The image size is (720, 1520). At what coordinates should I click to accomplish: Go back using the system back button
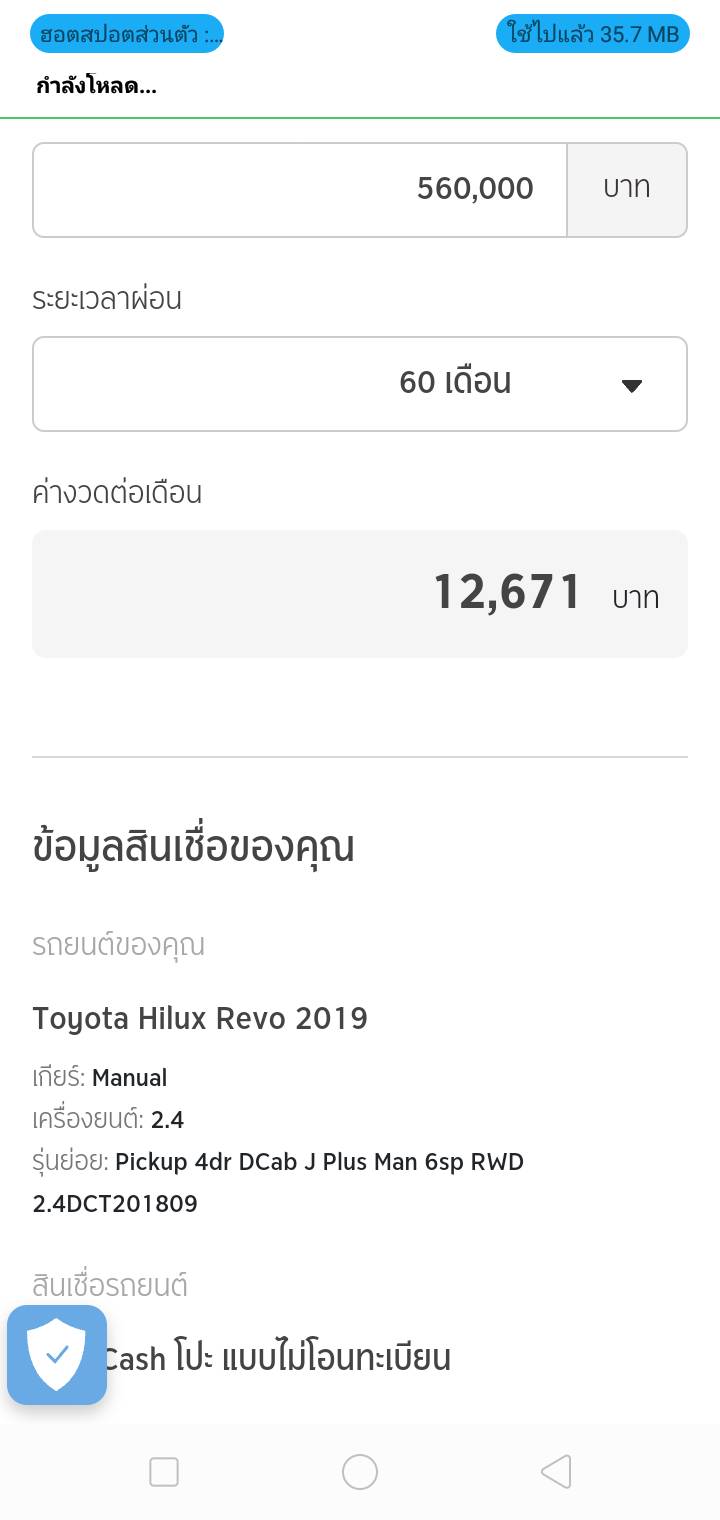(x=556, y=1471)
